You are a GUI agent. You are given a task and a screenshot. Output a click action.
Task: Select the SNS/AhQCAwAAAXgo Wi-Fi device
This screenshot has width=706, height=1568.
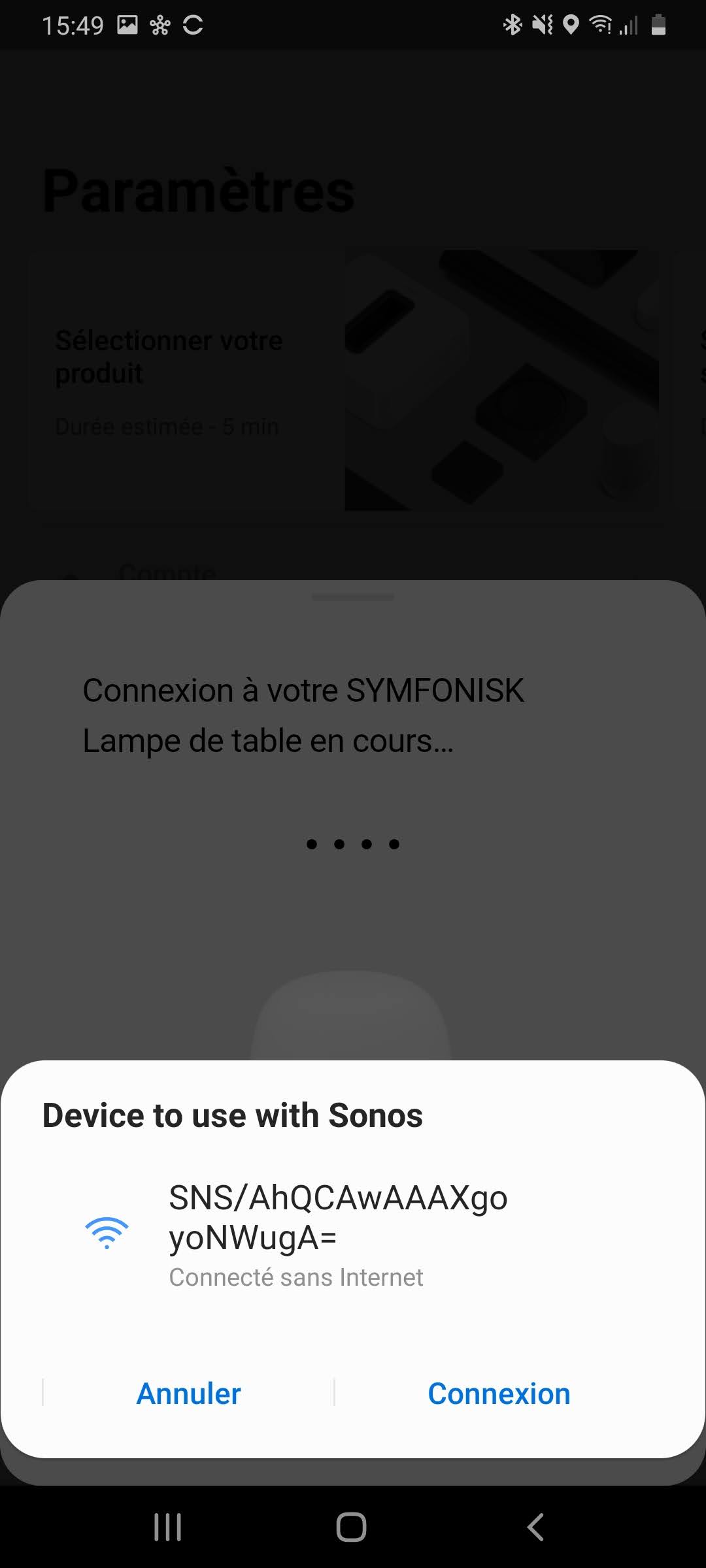[353, 1234]
